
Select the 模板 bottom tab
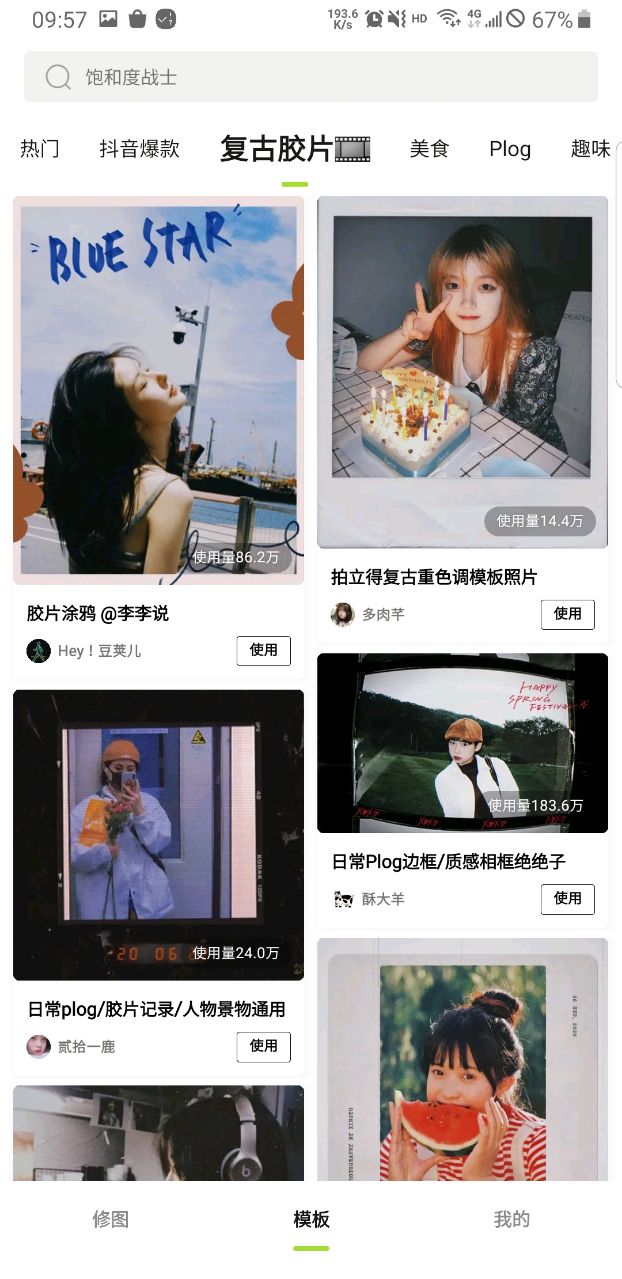(x=311, y=1219)
